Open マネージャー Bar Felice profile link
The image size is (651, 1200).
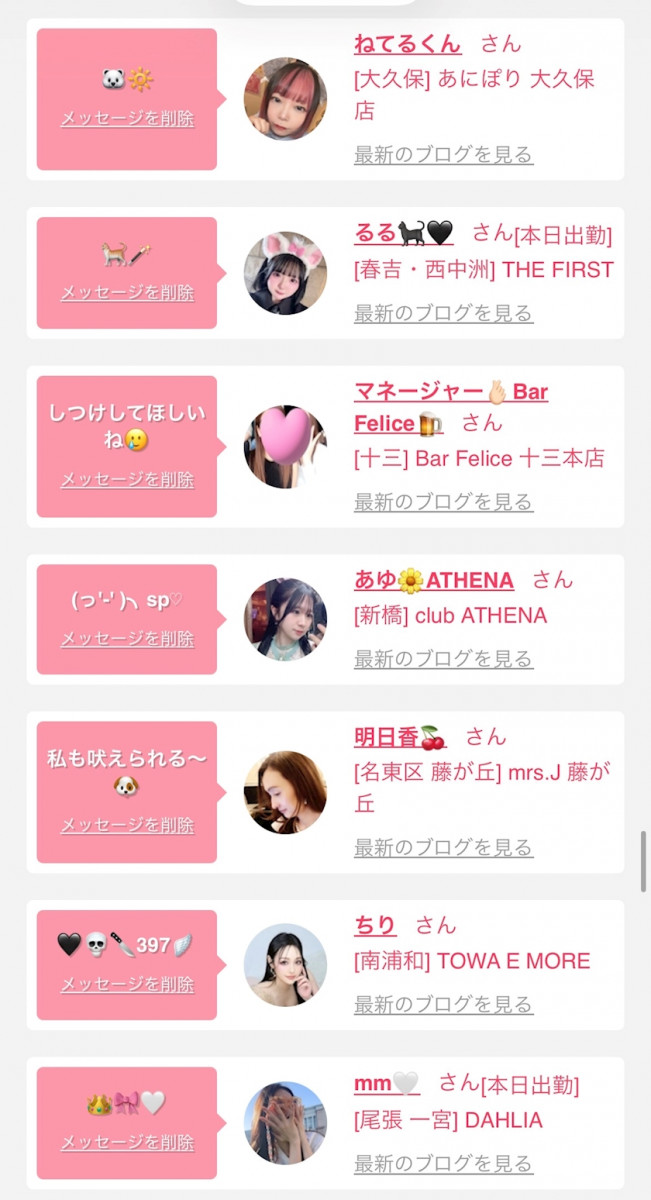tap(450, 392)
